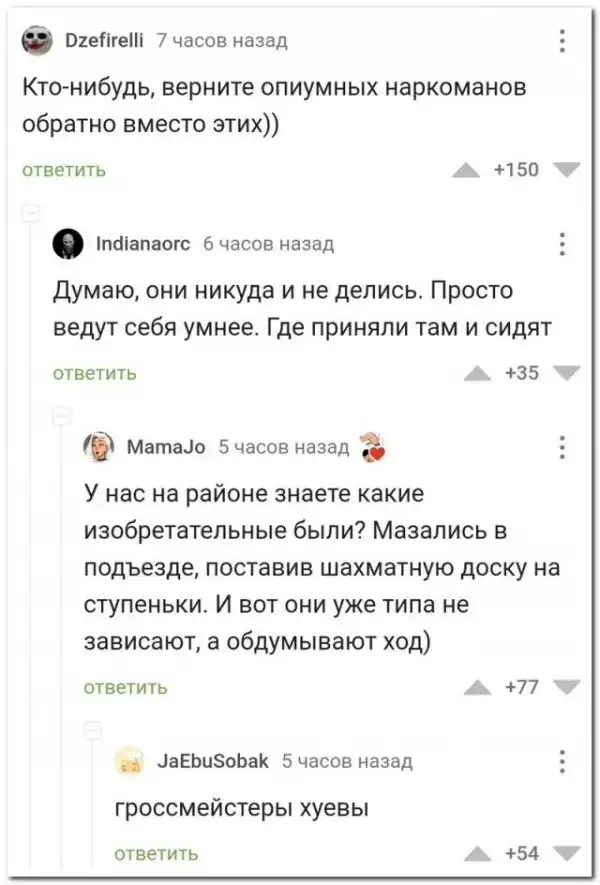The image size is (600, 885).
Task: Reply to Indianaorc's comment
Action: (95, 373)
